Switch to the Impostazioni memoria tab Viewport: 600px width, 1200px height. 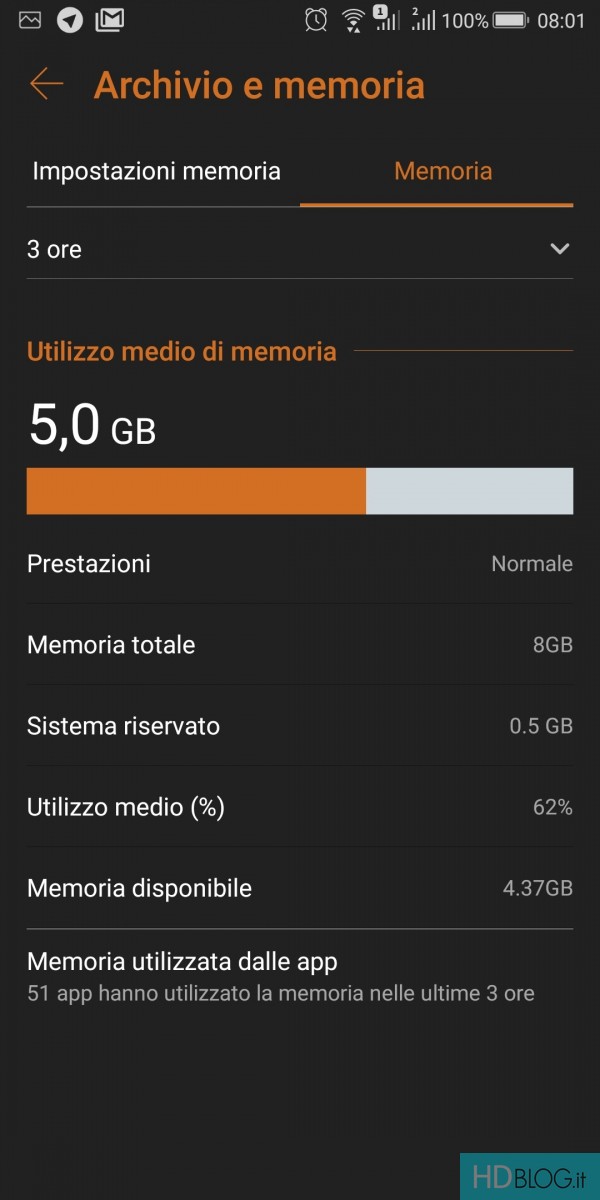(x=156, y=171)
